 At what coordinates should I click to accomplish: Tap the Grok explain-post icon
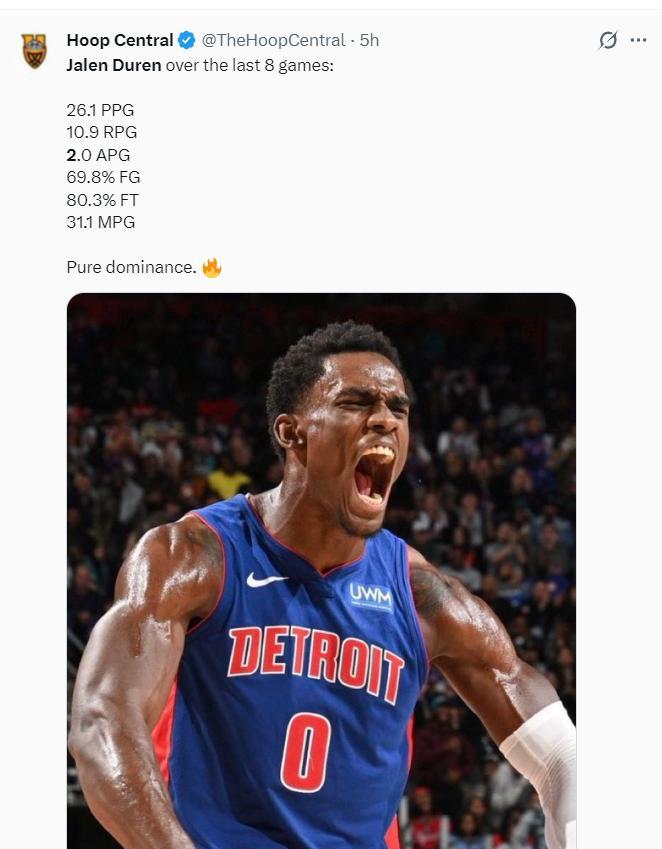pyautogui.click(x=608, y=40)
